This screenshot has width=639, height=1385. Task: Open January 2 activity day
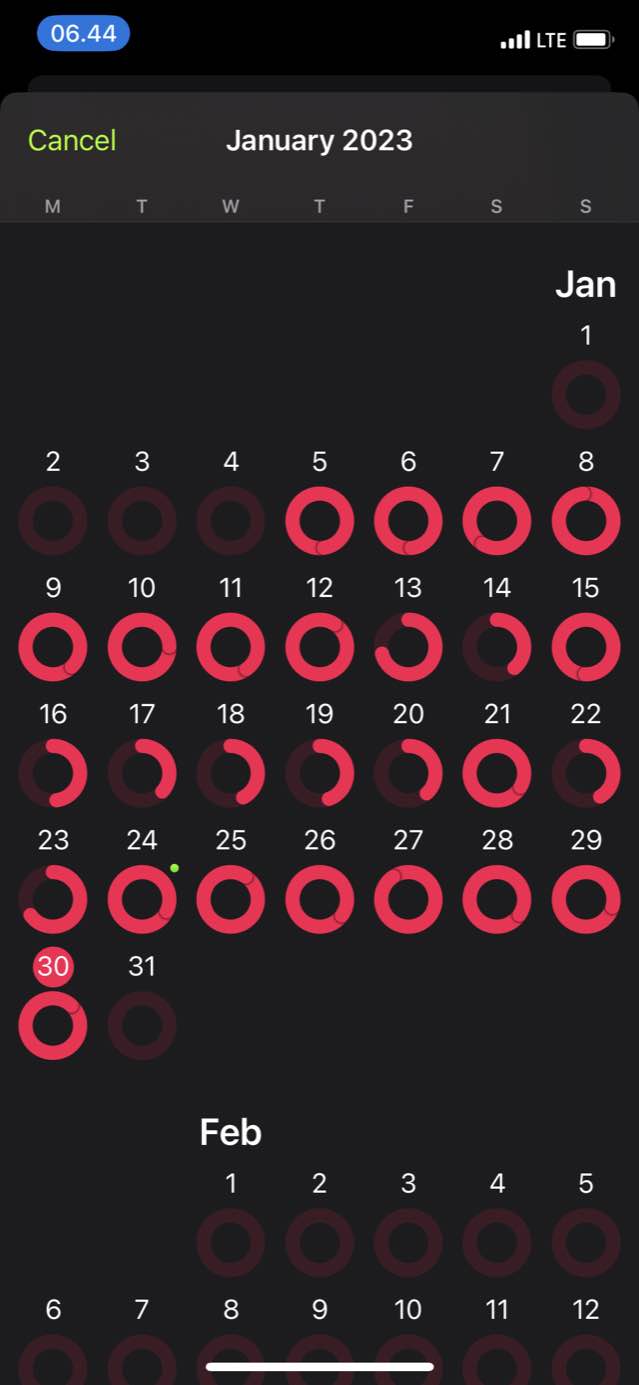(53, 520)
